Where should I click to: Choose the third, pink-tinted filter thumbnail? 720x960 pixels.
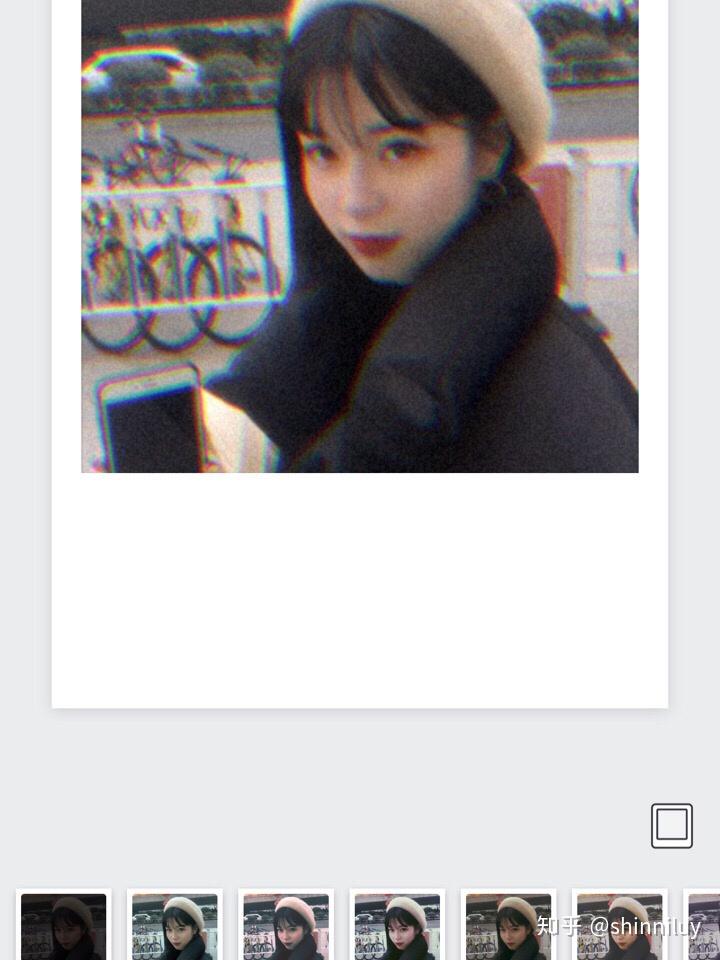point(286,926)
